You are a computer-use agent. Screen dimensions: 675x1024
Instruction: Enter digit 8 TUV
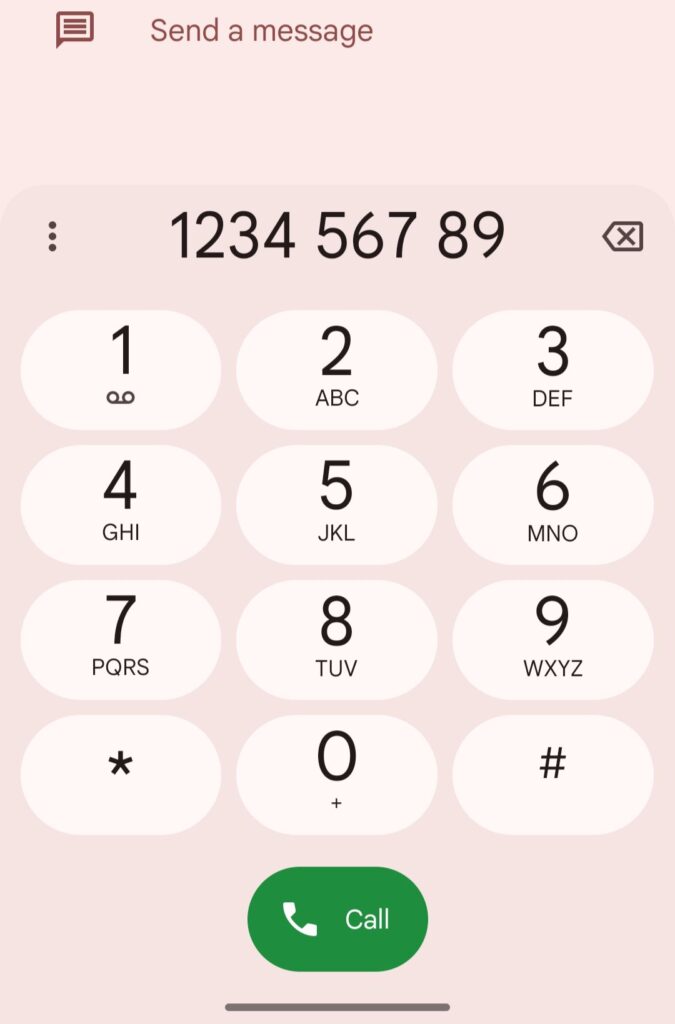(337, 640)
